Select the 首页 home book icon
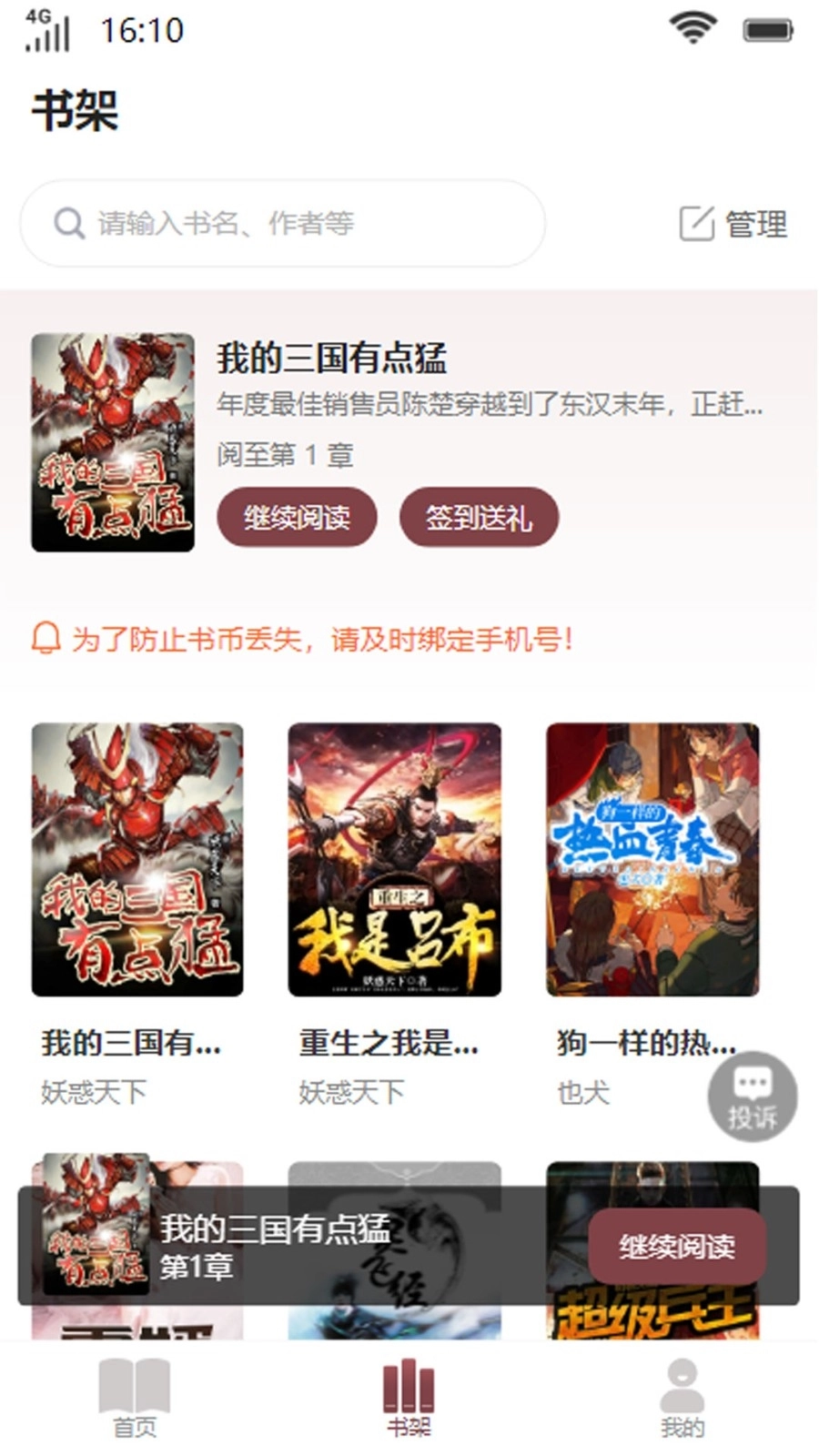The width and height of the screenshot is (819, 1456). [x=135, y=1382]
